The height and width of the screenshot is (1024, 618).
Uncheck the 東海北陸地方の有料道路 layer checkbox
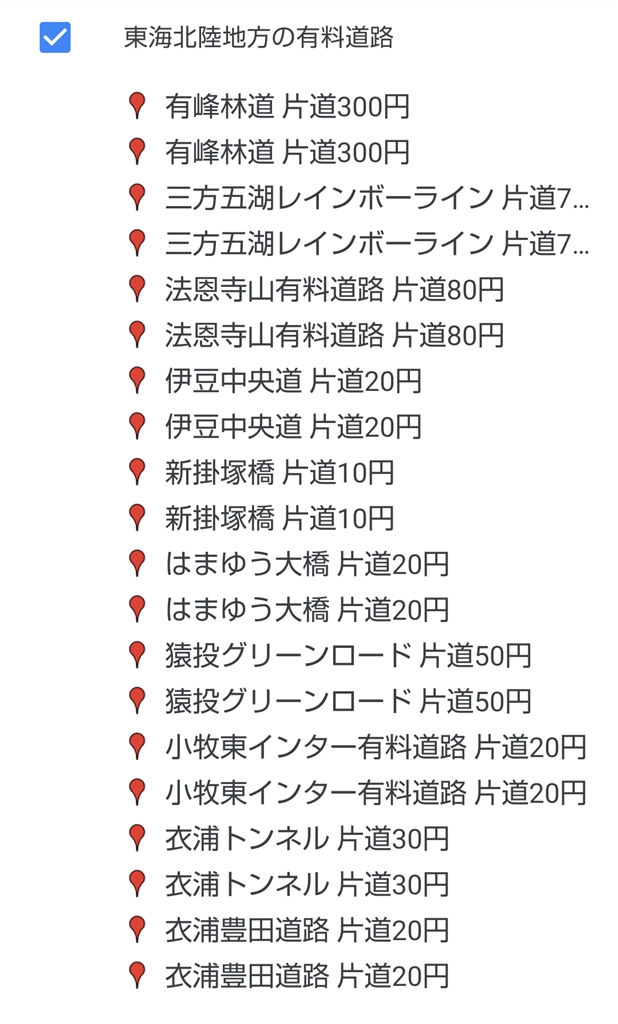point(55,38)
